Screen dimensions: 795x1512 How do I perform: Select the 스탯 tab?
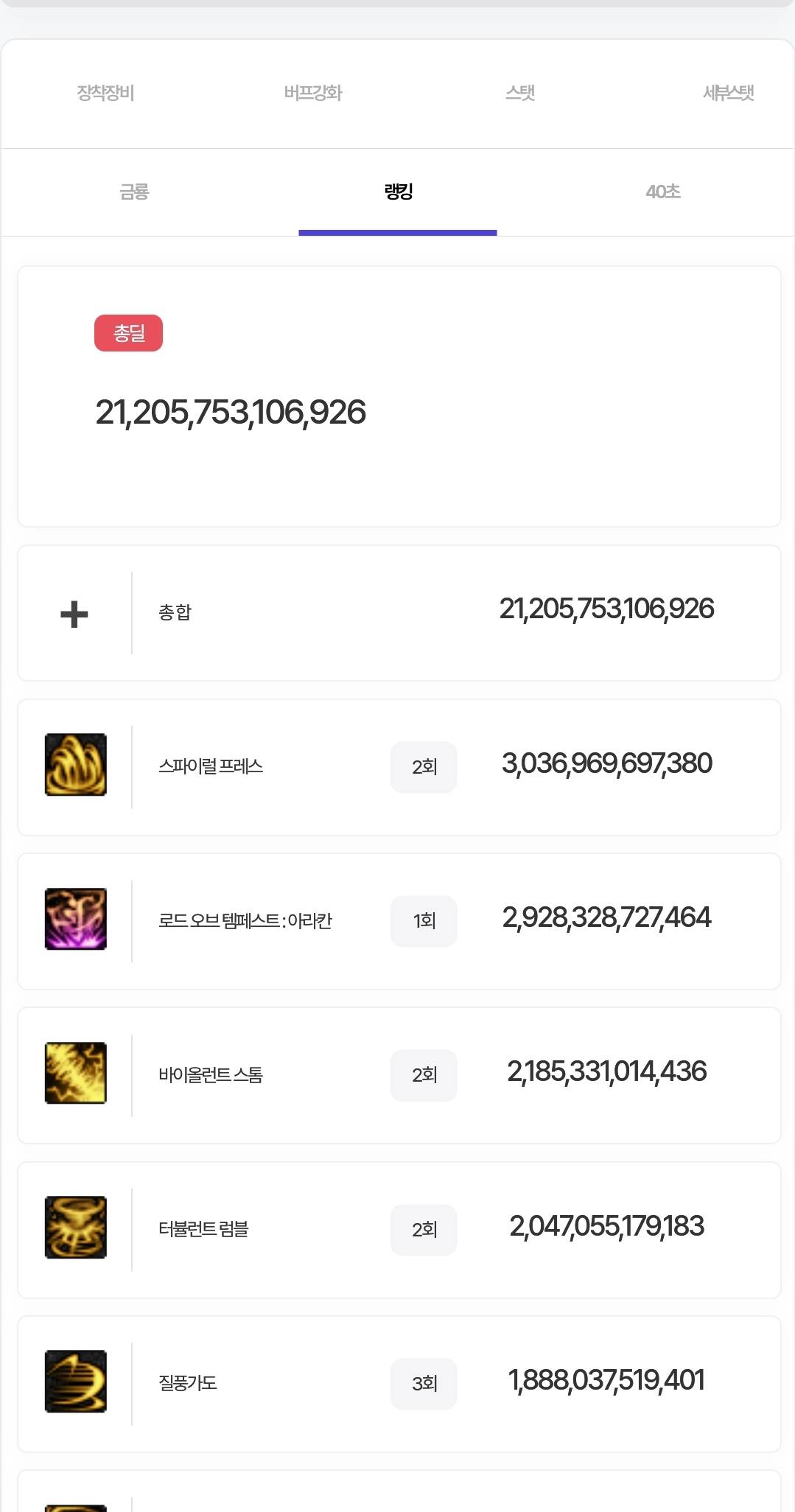[x=520, y=93]
